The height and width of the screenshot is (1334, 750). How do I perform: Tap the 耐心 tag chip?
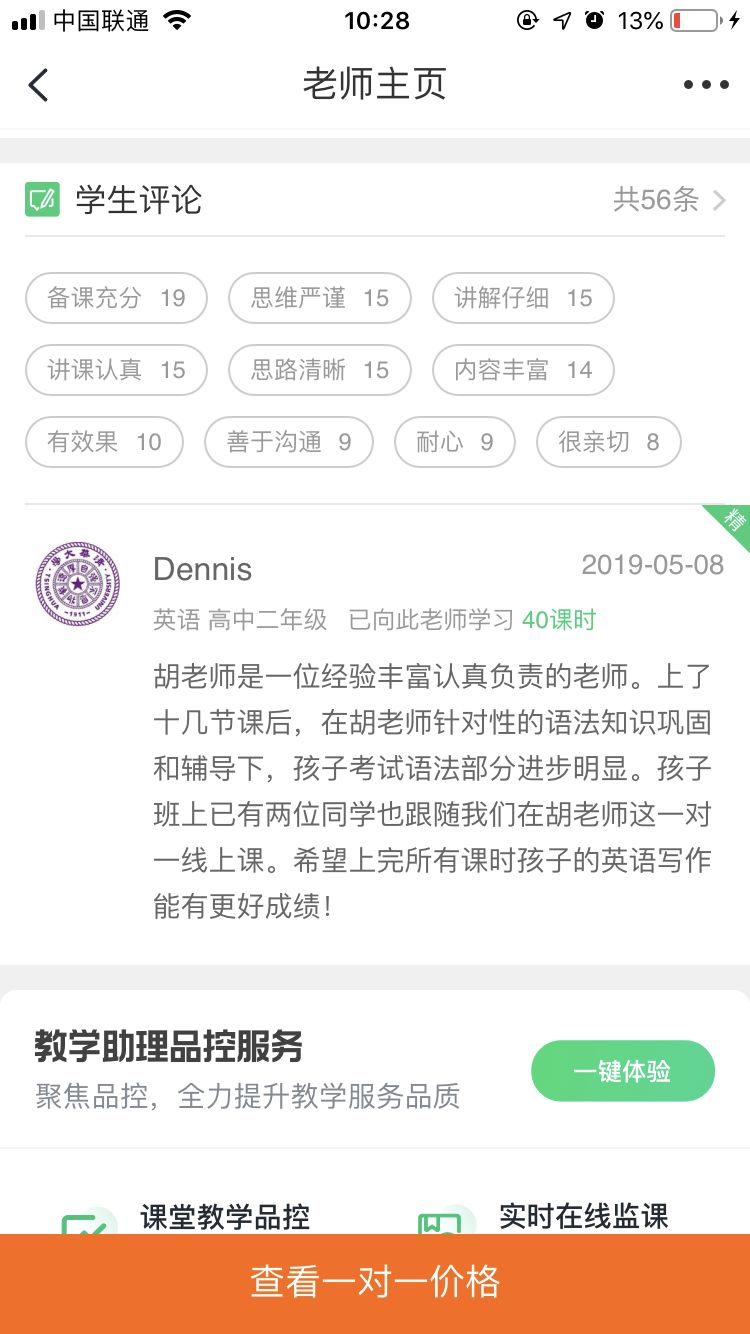point(454,442)
